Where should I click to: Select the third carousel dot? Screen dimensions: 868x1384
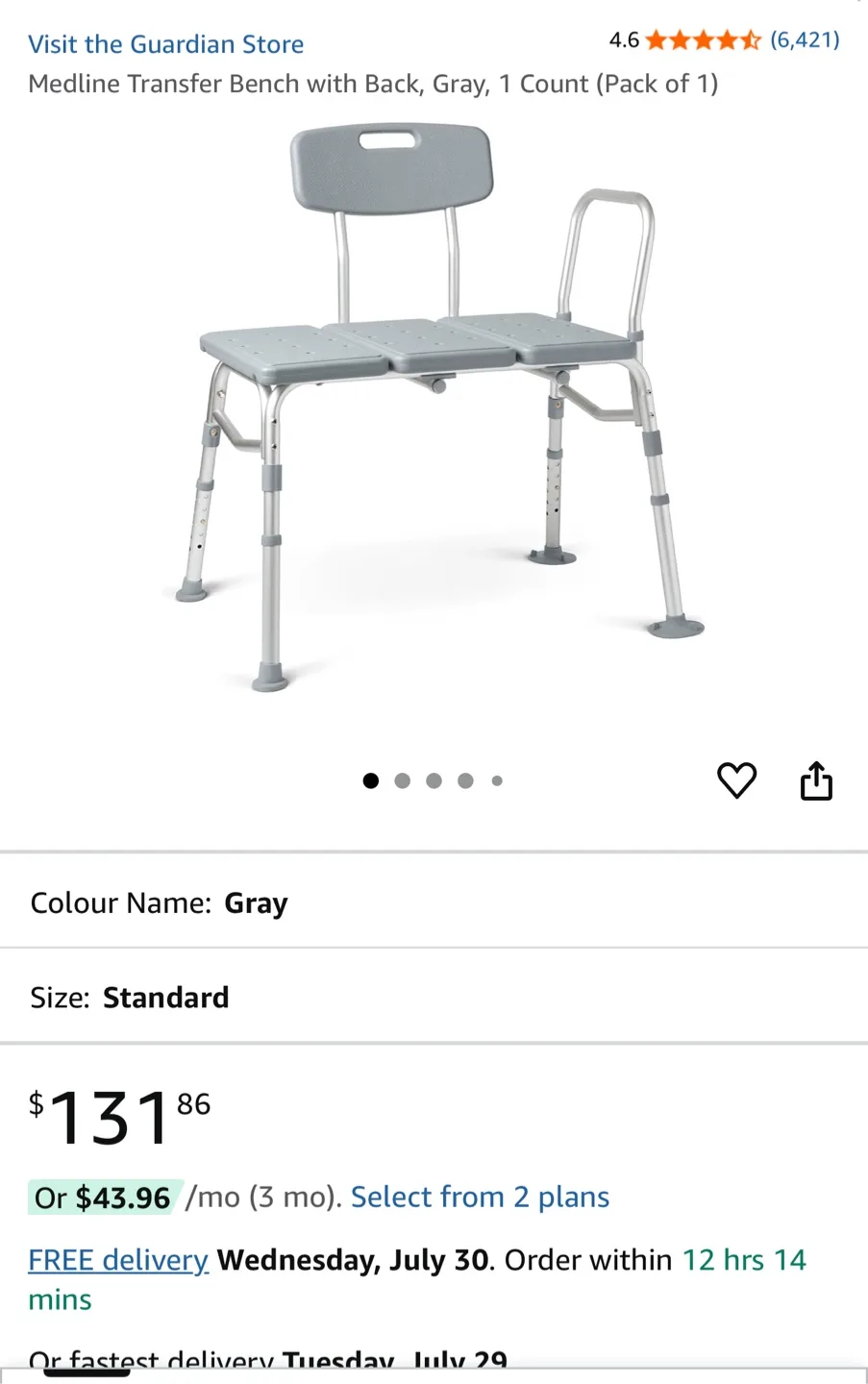tap(434, 780)
